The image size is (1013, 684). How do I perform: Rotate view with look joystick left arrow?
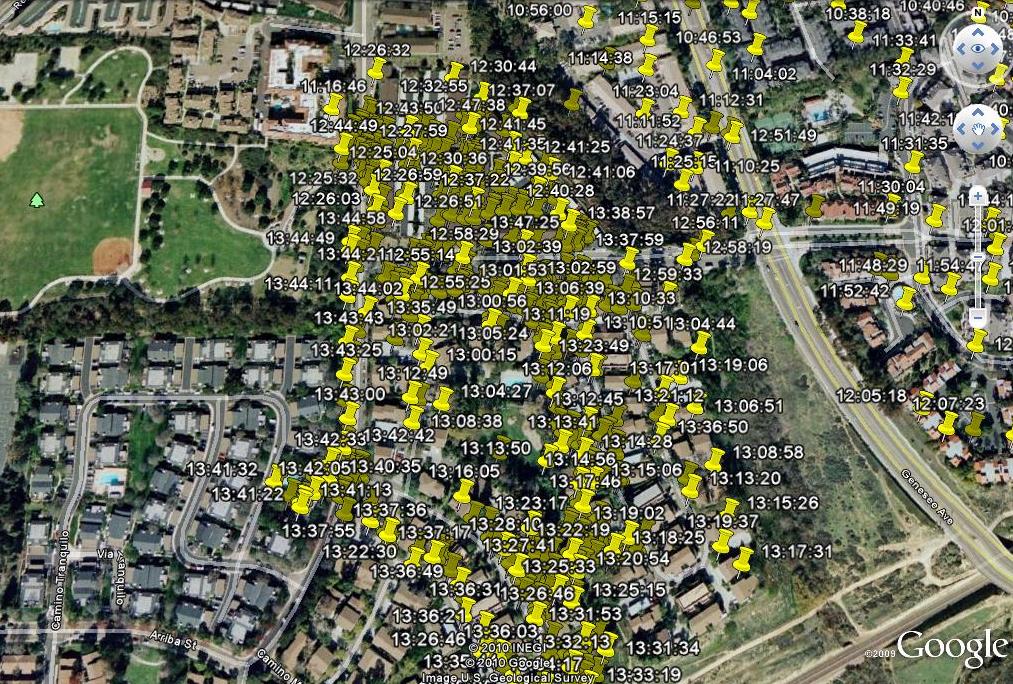tap(962, 46)
